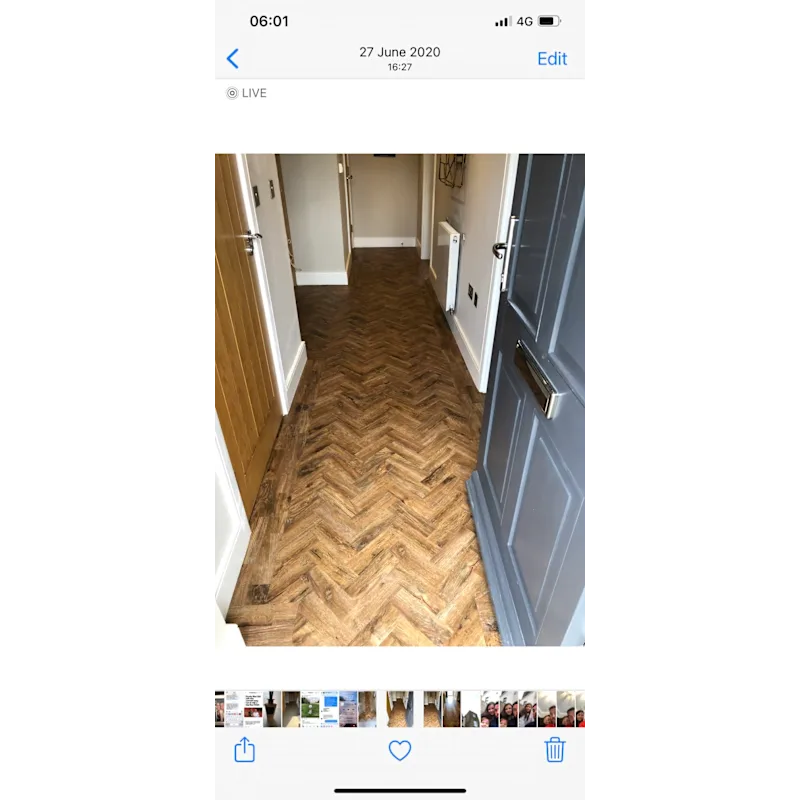
Task: Share this photo
Action: [244, 750]
